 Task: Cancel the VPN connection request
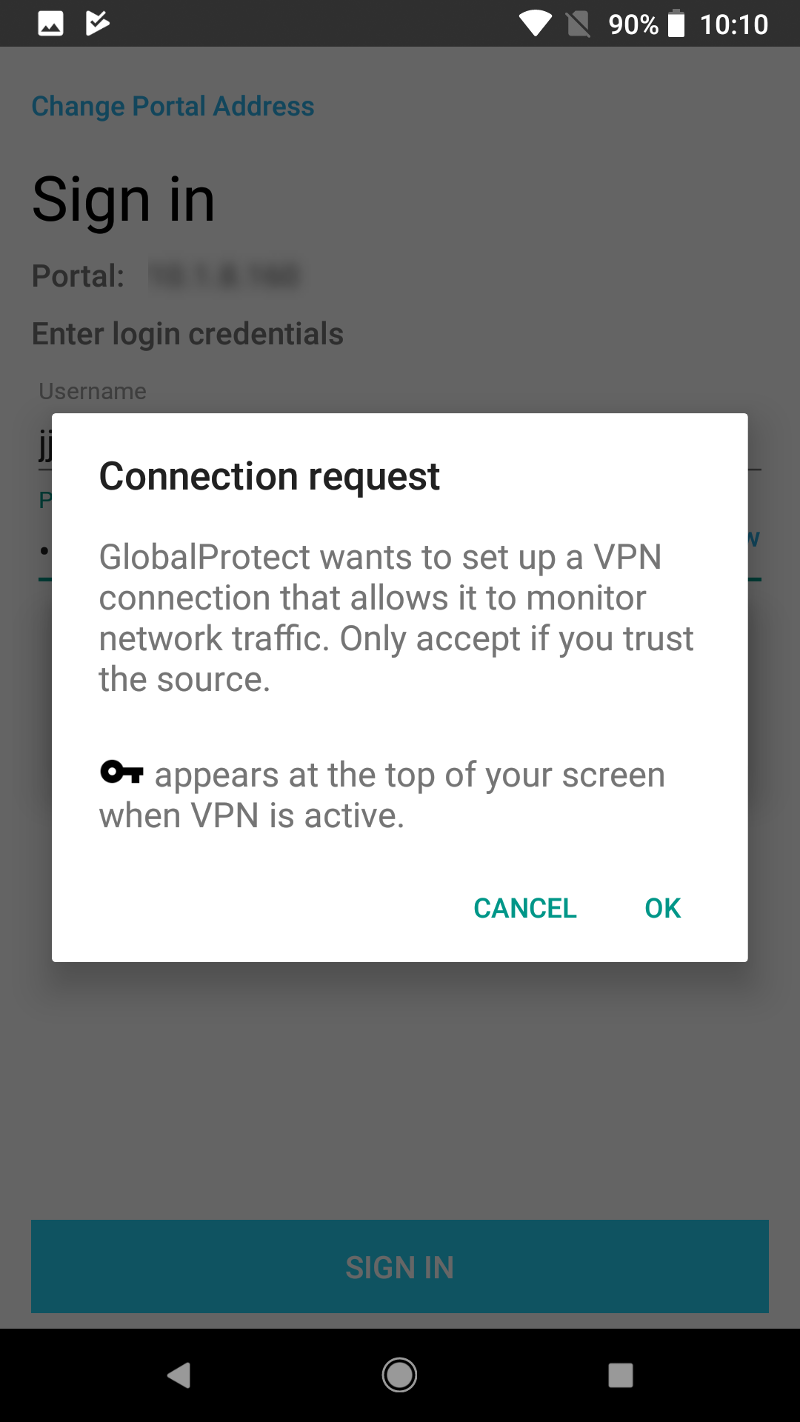pyautogui.click(x=525, y=908)
